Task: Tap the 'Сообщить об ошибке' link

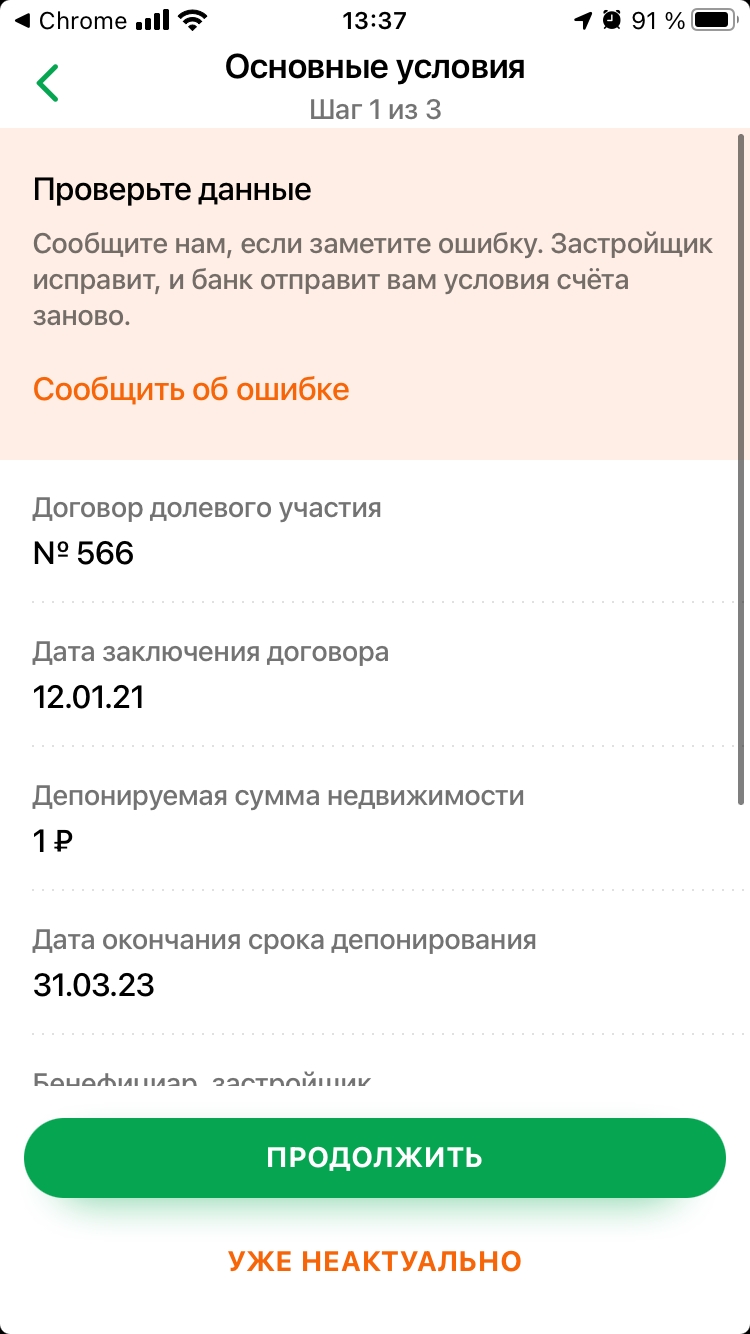Action: (x=191, y=389)
